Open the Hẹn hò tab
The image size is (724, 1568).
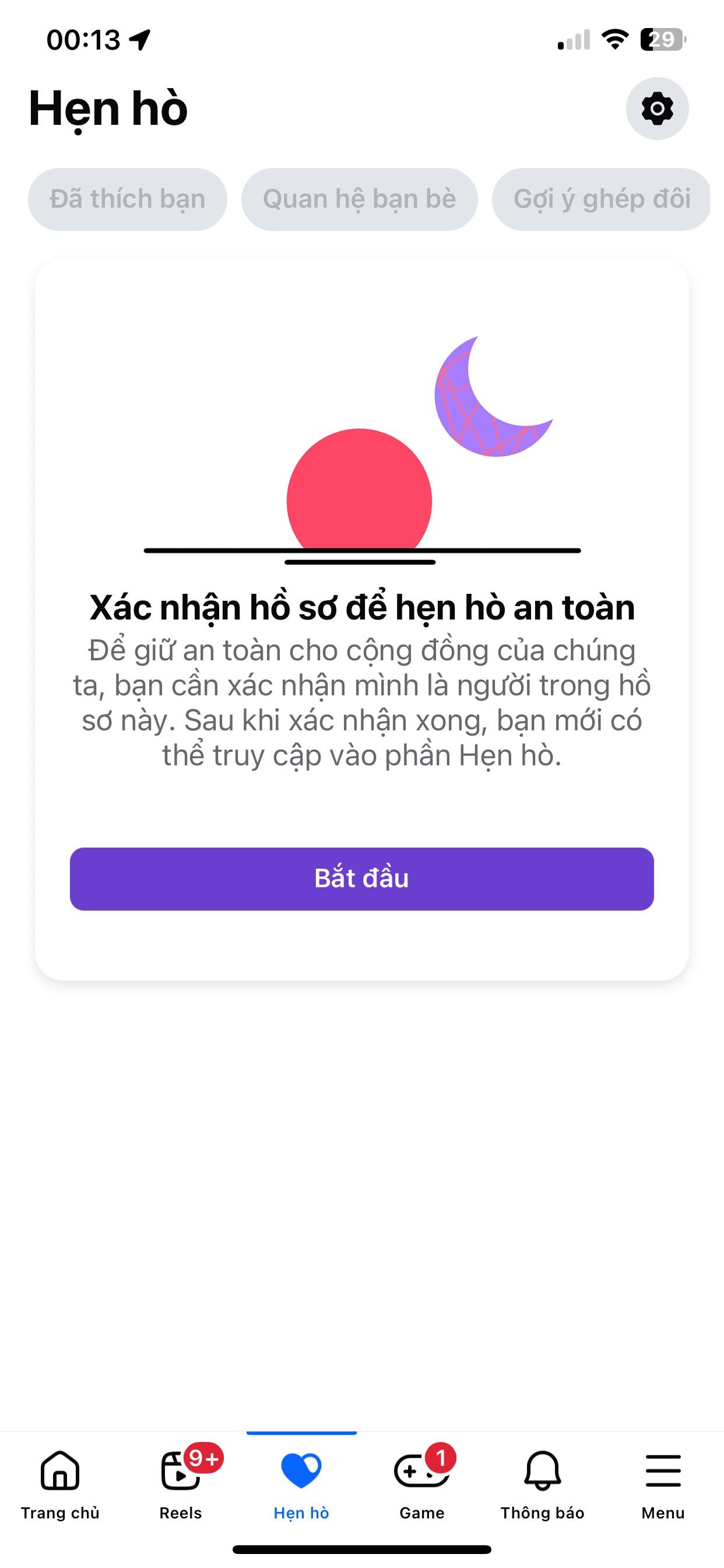point(301,1484)
